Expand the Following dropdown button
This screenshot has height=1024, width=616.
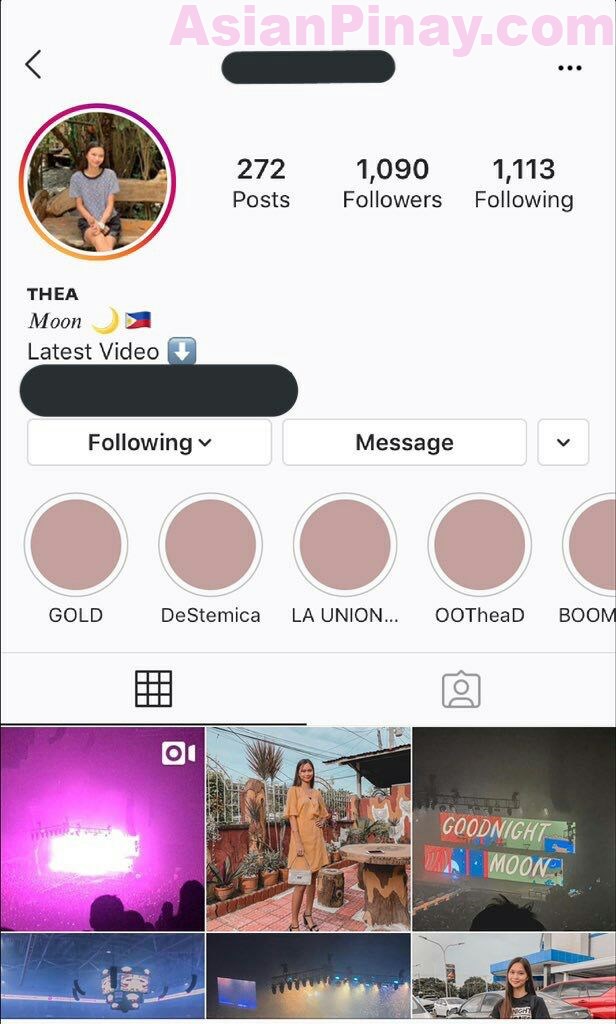coord(150,442)
